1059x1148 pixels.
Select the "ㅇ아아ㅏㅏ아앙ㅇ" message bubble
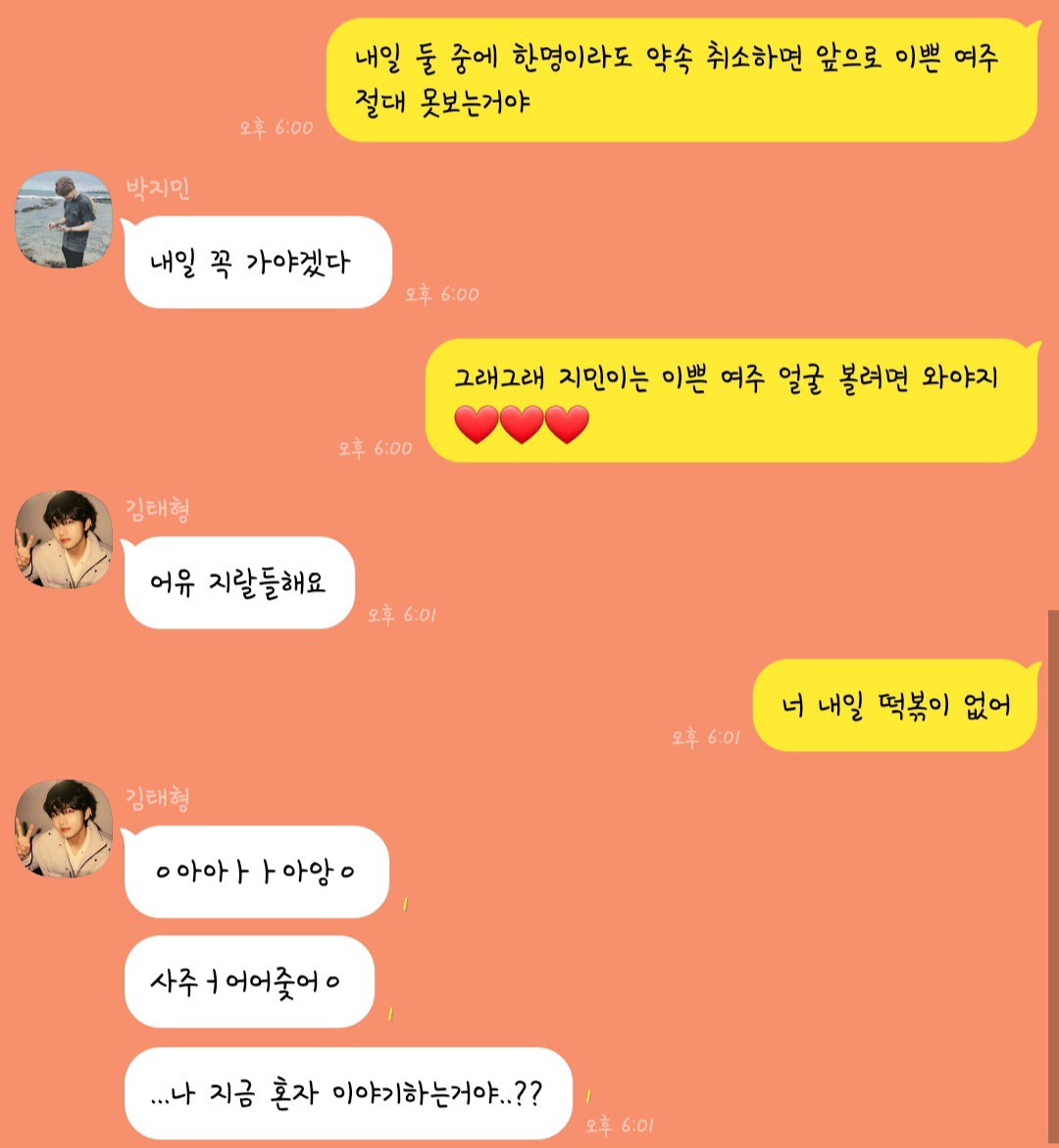256,871
